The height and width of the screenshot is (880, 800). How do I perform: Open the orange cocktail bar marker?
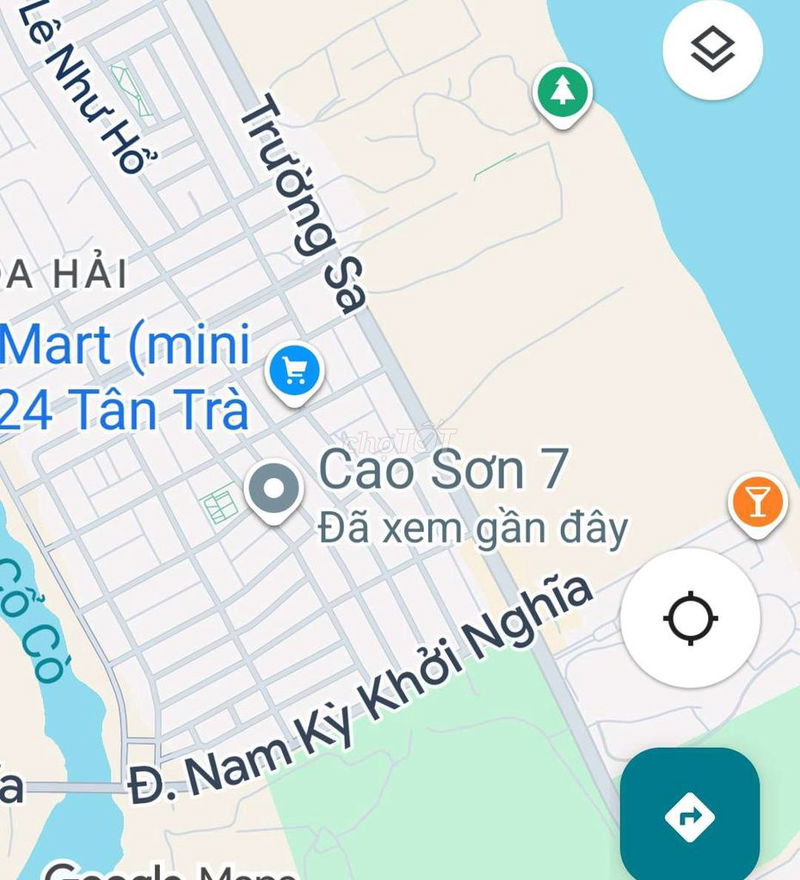[757, 501]
